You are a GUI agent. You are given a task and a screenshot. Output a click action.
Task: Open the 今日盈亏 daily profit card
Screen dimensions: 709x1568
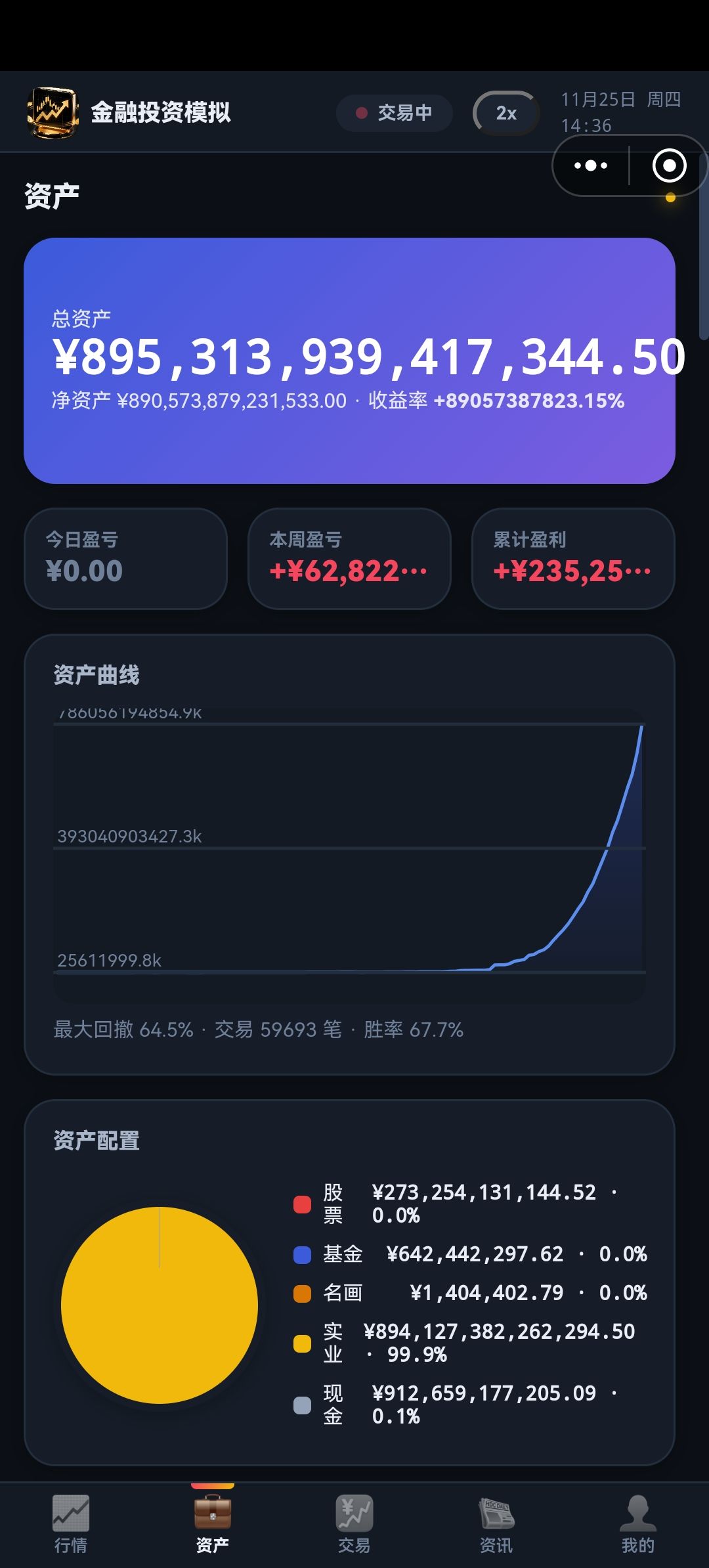coord(125,559)
